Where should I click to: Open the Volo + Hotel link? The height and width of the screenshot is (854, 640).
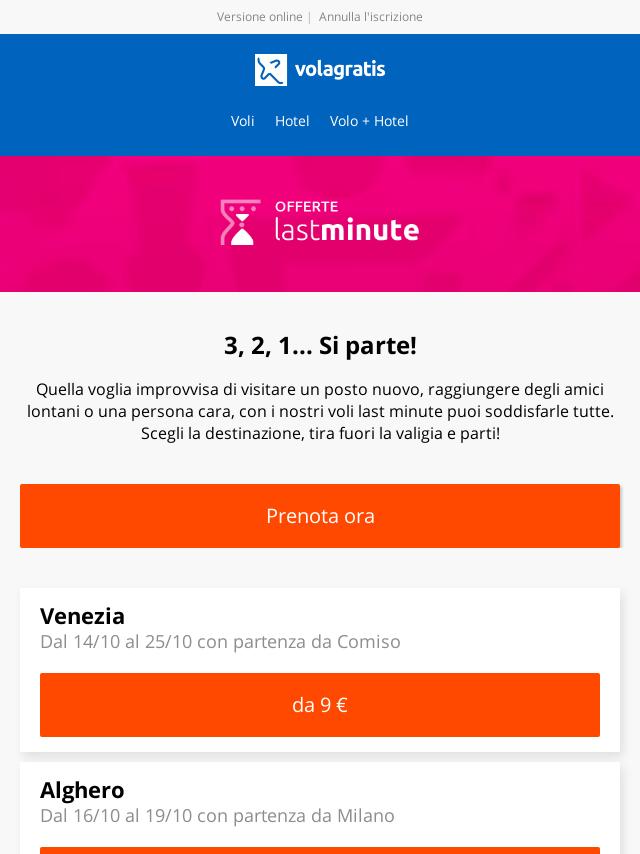click(369, 121)
